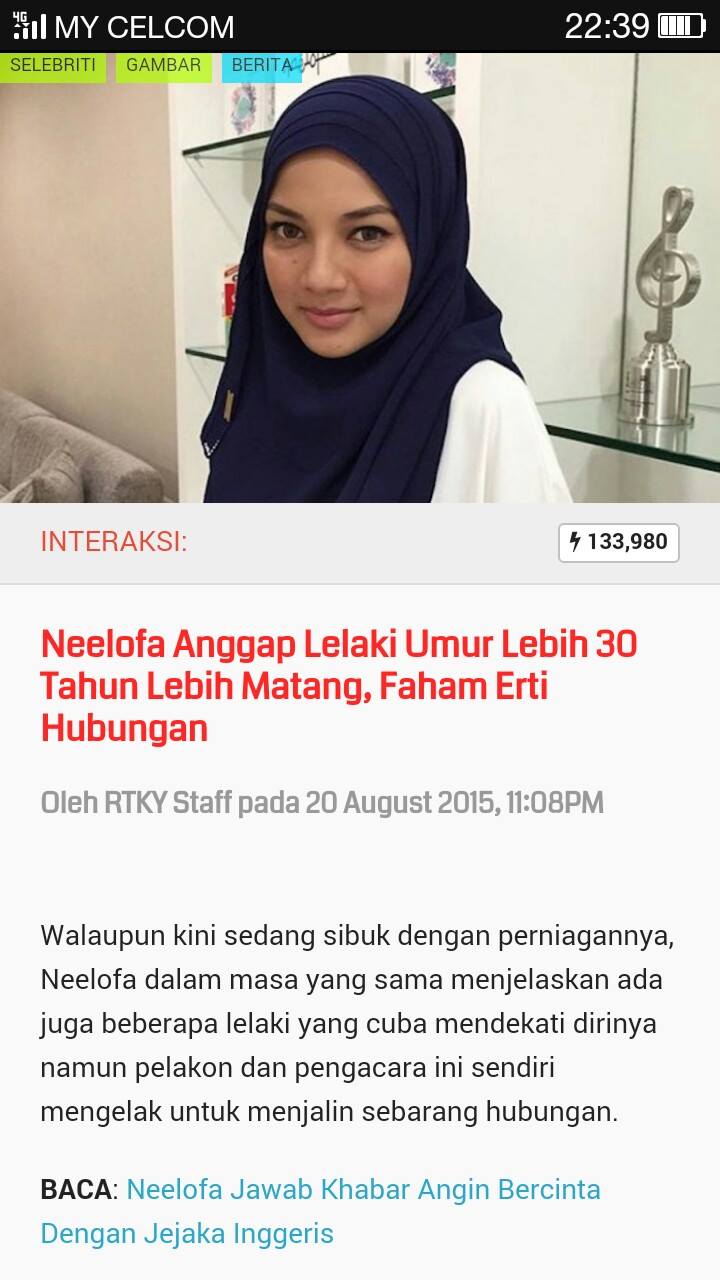Select the GAMBAR category tag
This screenshot has width=720, height=1280.
click(163, 66)
